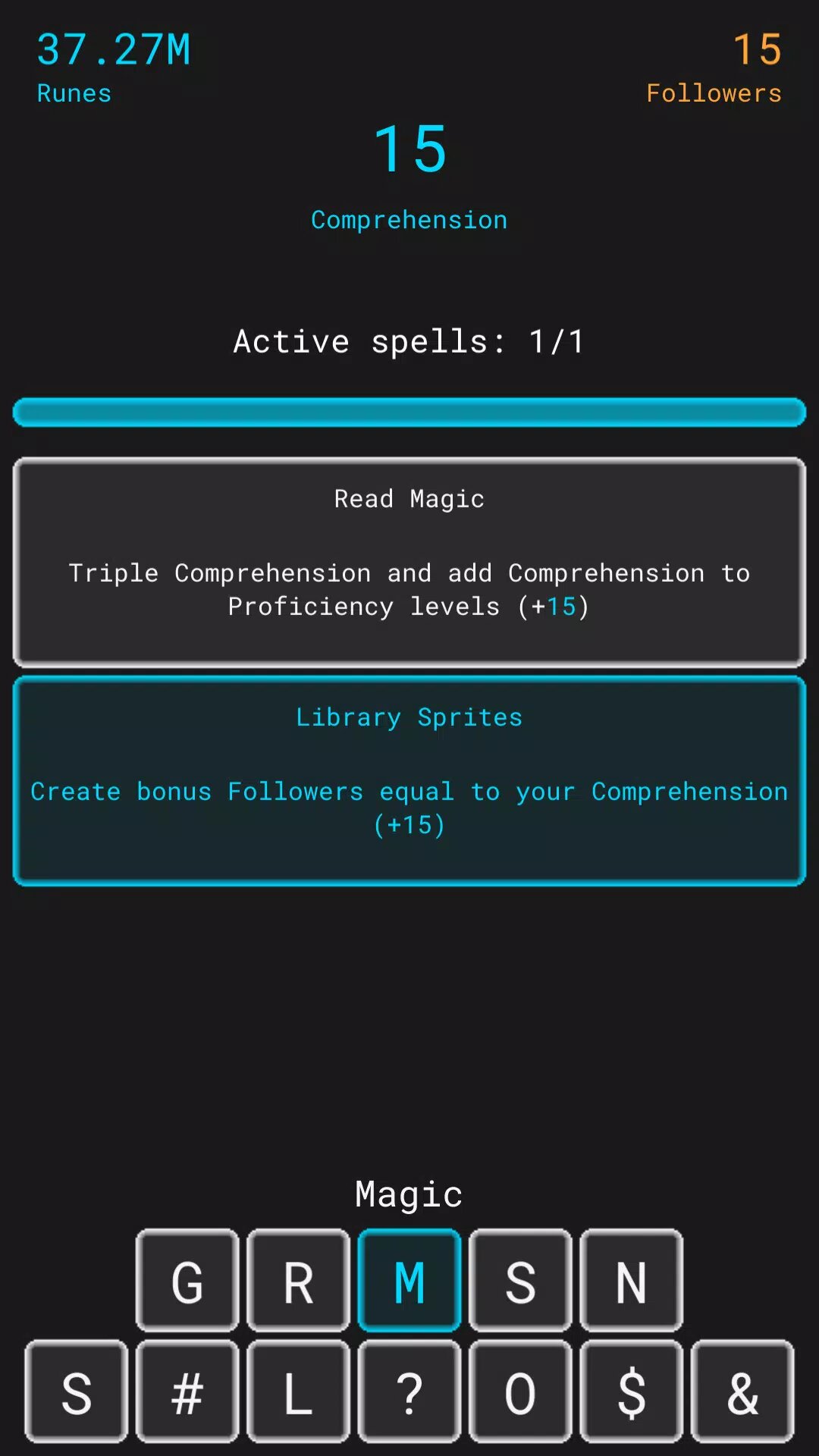819x1456 pixels.
Task: Switch to the O tab
Action: click(x=520, y=1392)
